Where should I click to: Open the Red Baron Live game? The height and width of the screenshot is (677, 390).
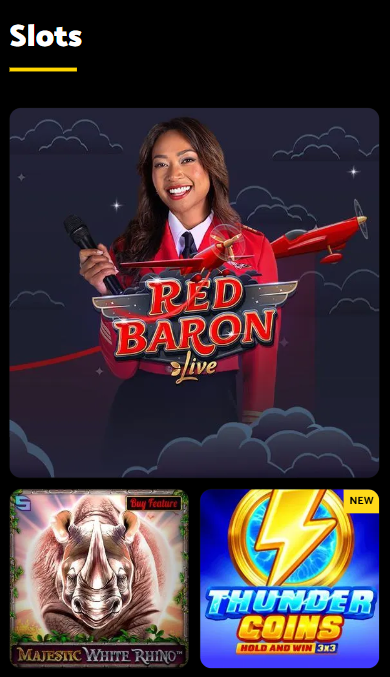click(194, 293)
